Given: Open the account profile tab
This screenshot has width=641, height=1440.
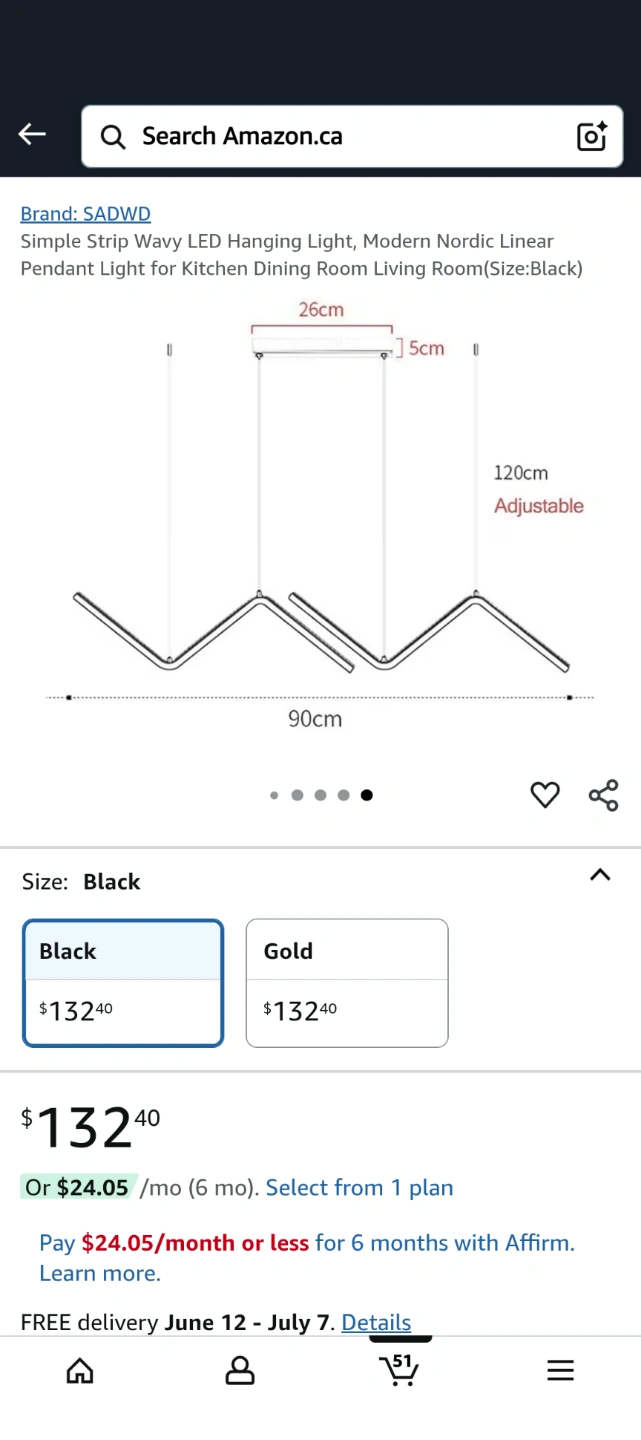Looking at the screenshot, I should pyautogui.click(x=240, y=1370).
